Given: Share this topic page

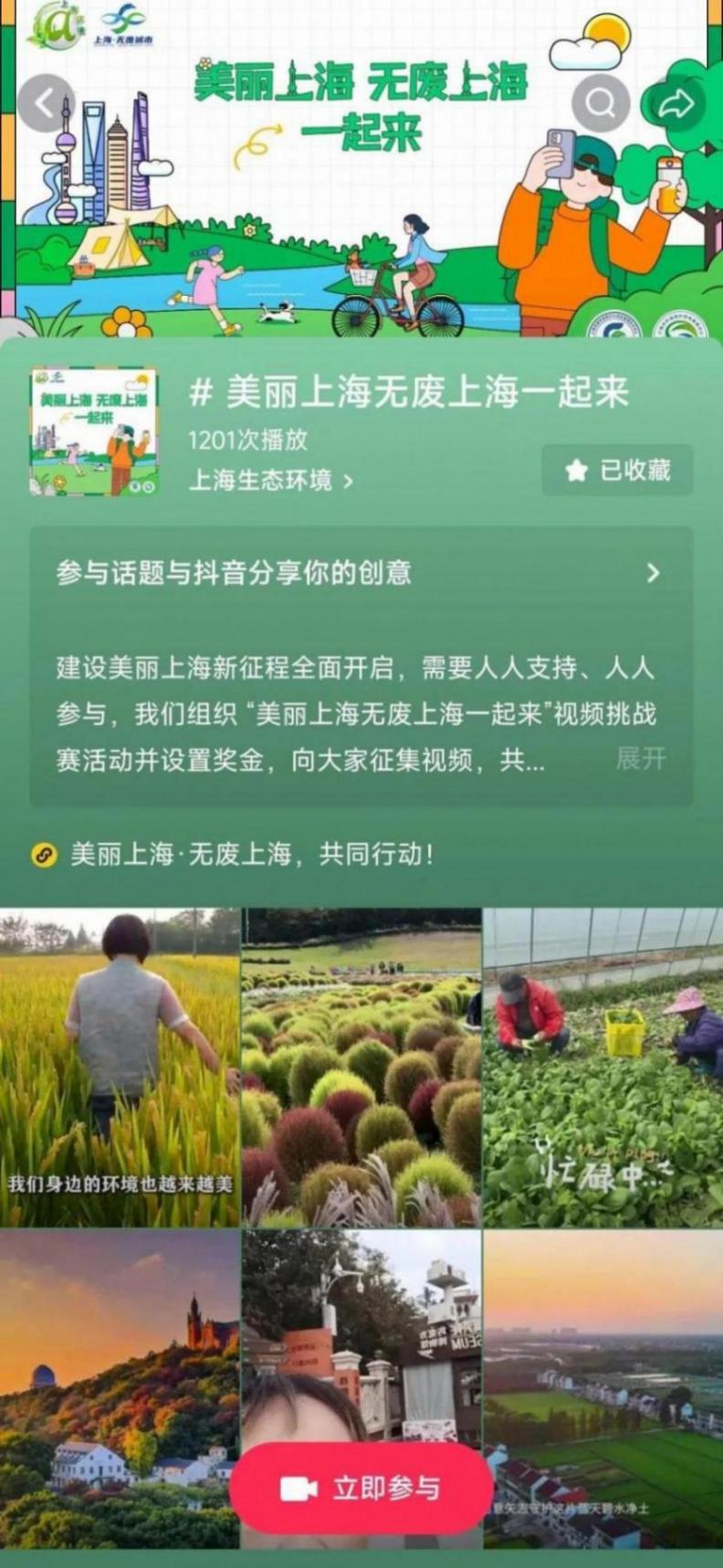Looking at the screenshot, I should click(x=674, y=104).
